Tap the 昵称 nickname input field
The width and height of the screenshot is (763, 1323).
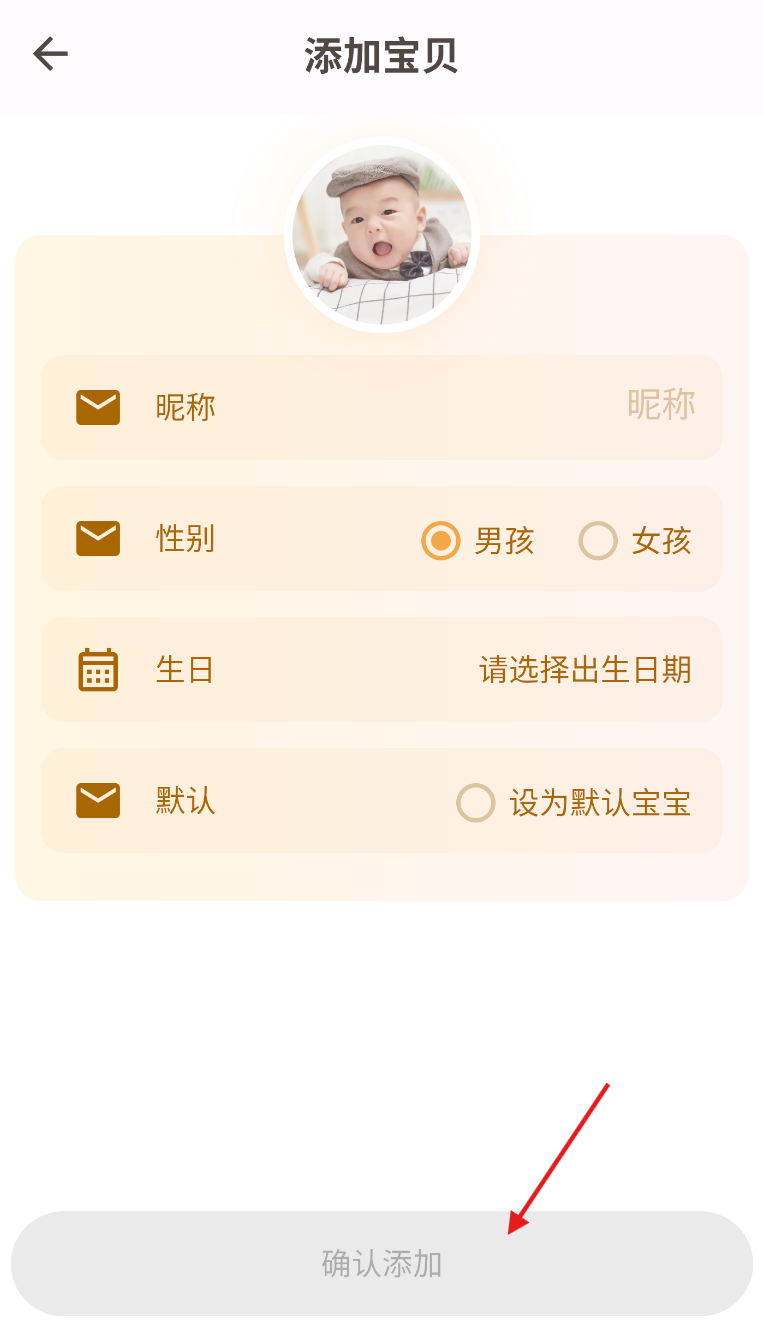382,407
